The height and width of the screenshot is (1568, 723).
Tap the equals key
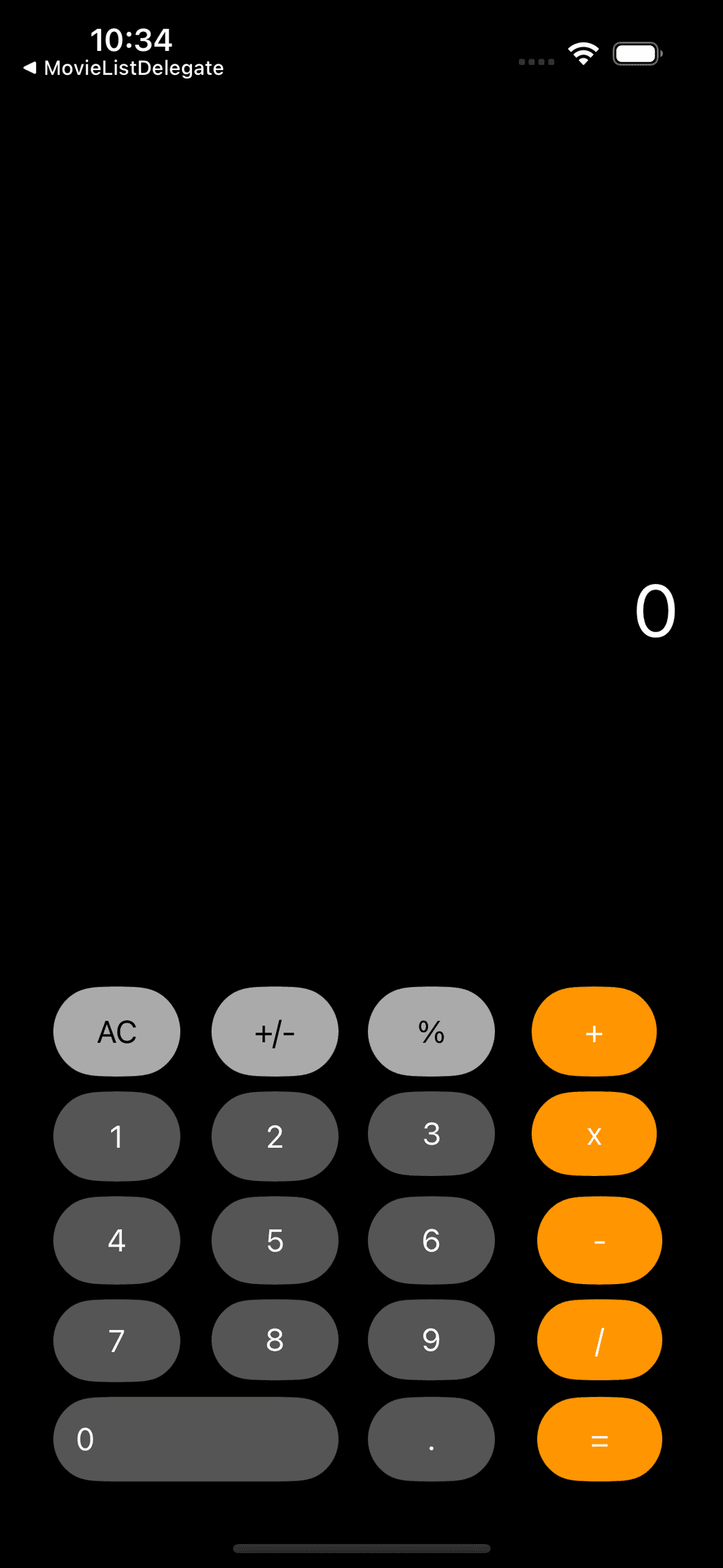click(x=599, y=1439)
